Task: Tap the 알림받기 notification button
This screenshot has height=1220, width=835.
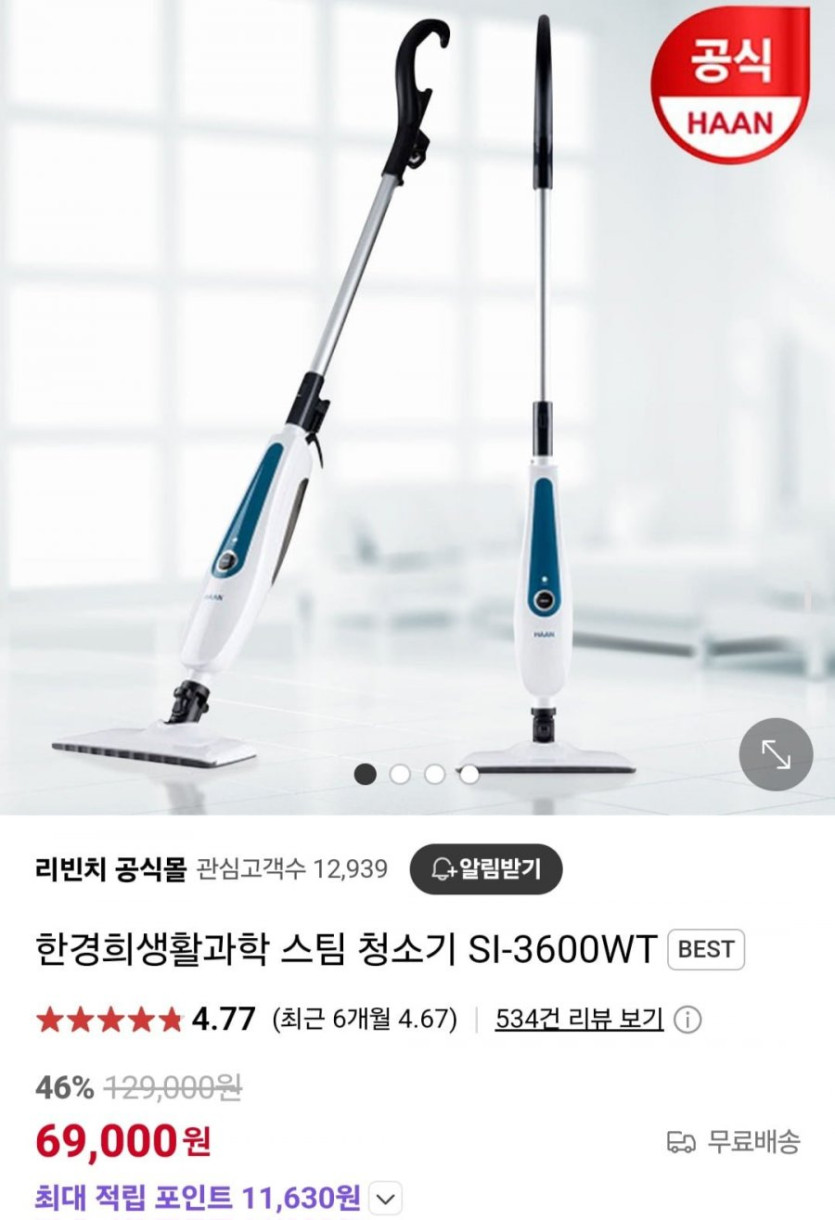Action: [x=486, y=869]
